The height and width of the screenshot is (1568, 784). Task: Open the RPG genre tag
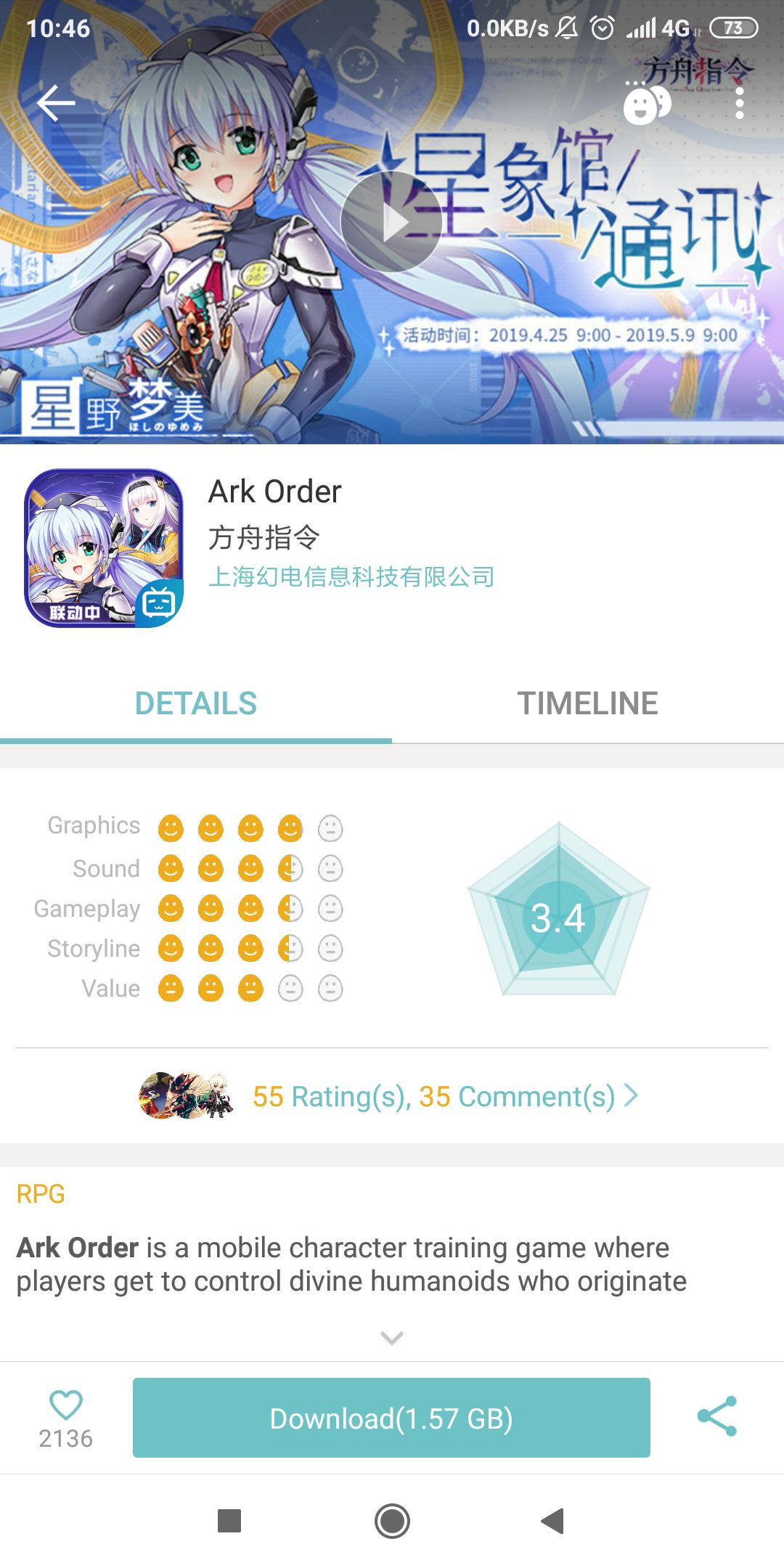[41, 1193]
